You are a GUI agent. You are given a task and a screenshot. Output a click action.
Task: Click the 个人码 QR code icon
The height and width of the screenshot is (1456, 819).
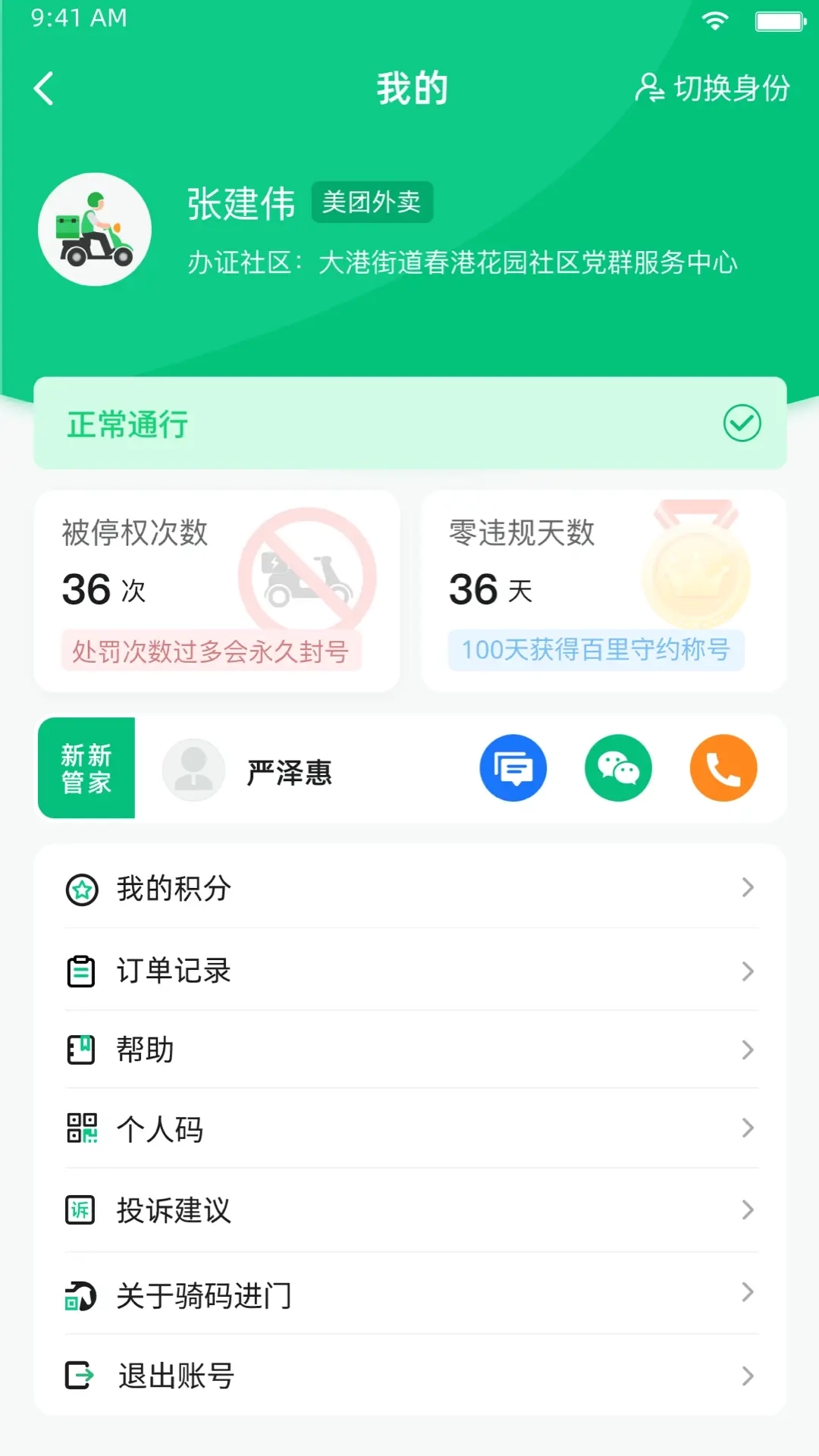click(80, 1129)
